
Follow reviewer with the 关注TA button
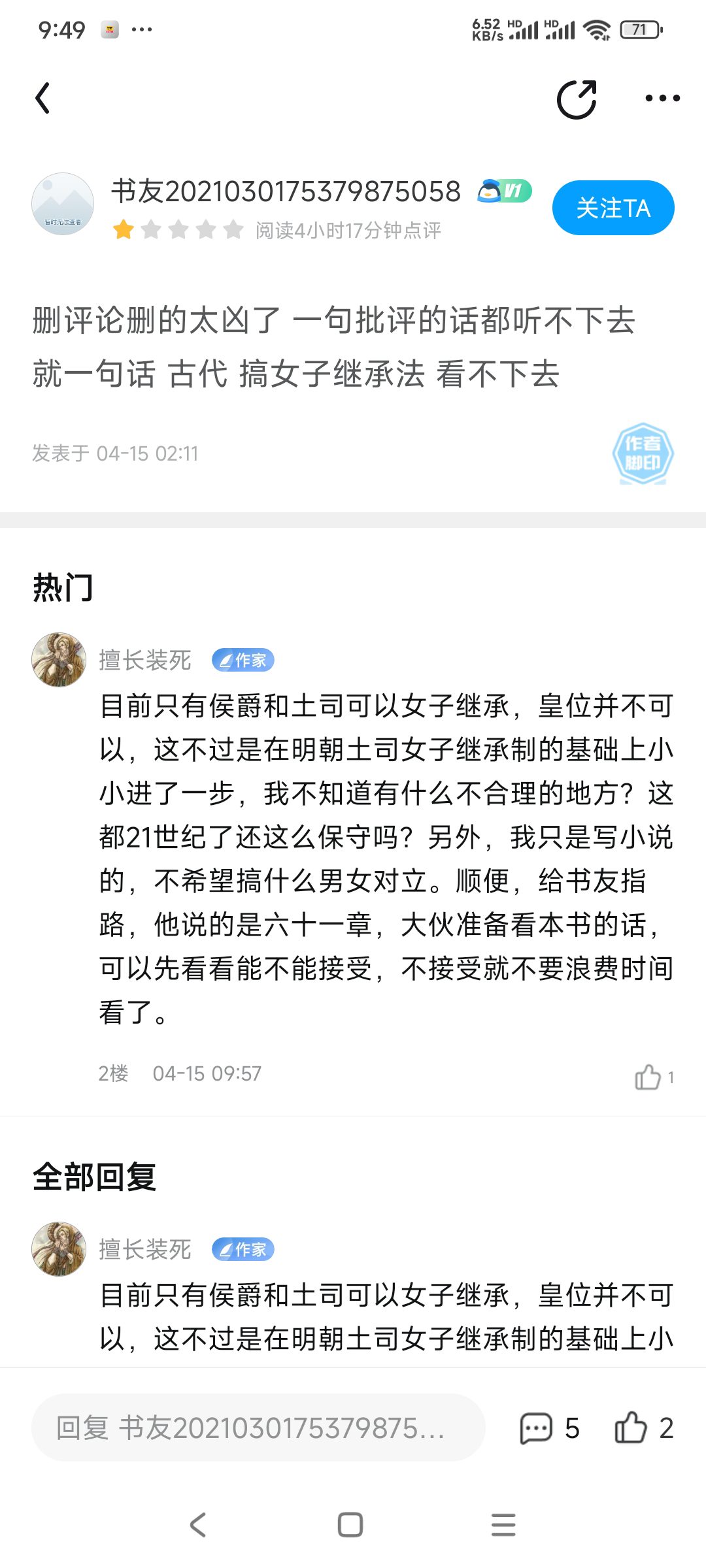point(613,208)
